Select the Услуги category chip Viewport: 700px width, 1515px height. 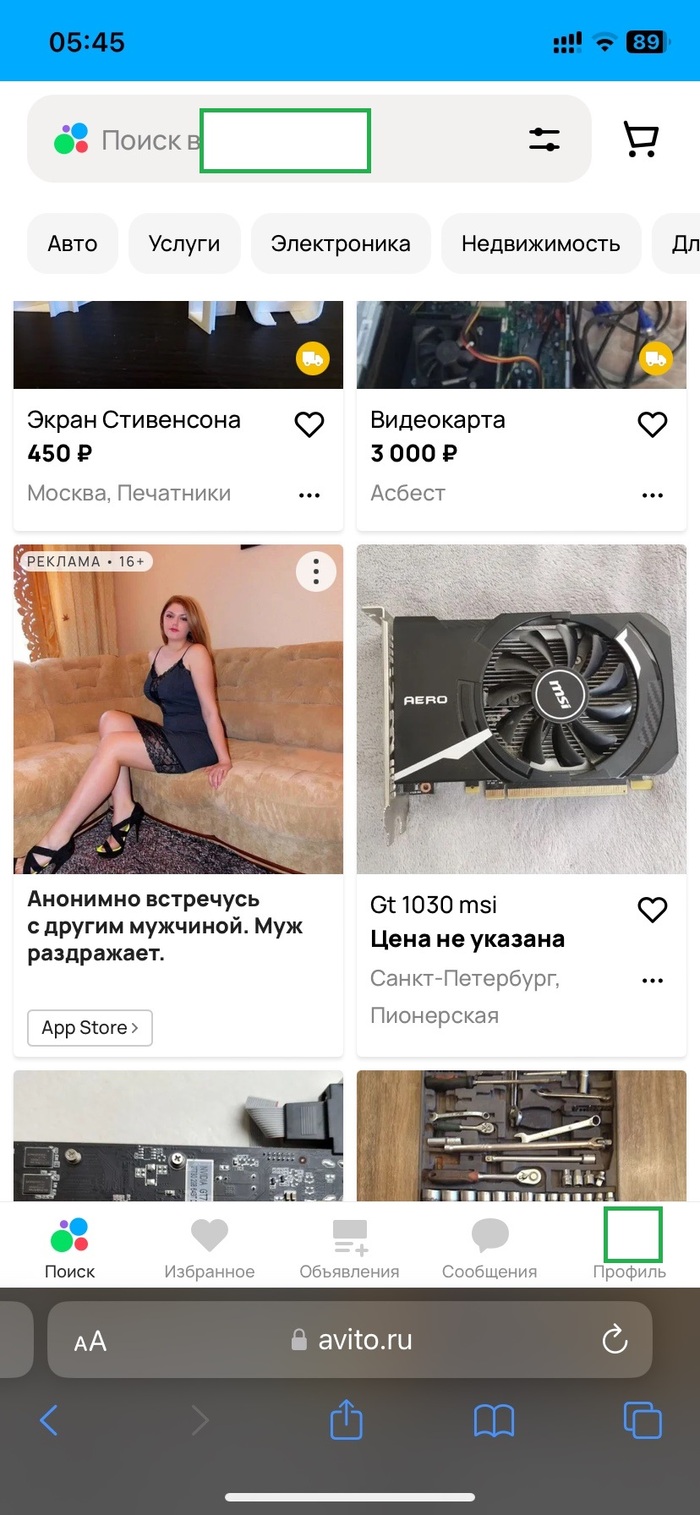tap(184, 244)
